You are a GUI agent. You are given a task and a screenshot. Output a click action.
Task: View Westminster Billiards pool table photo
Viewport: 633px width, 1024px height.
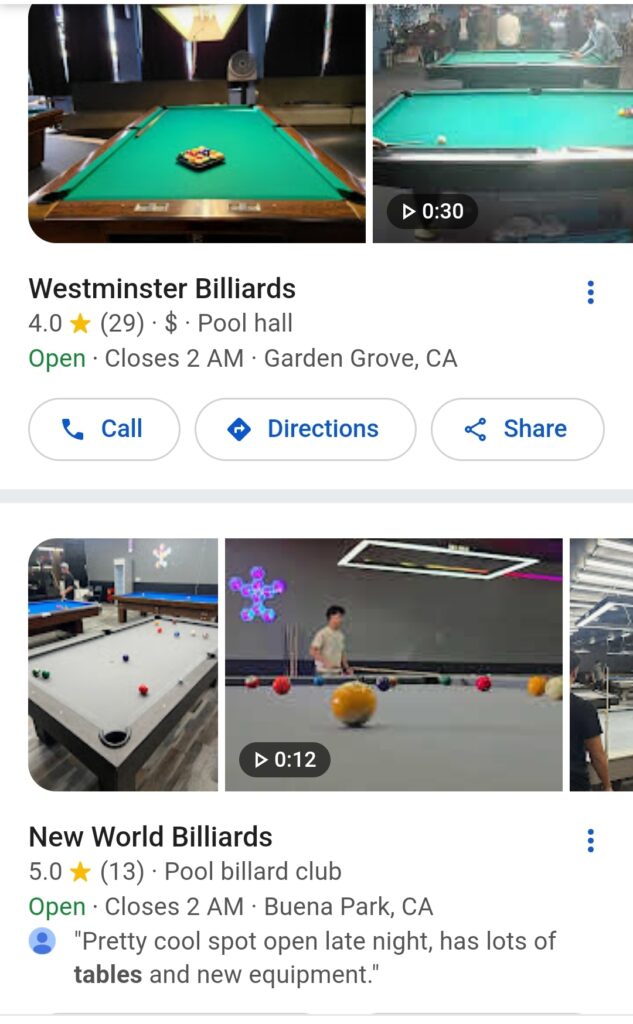click(x=196, y=123)
